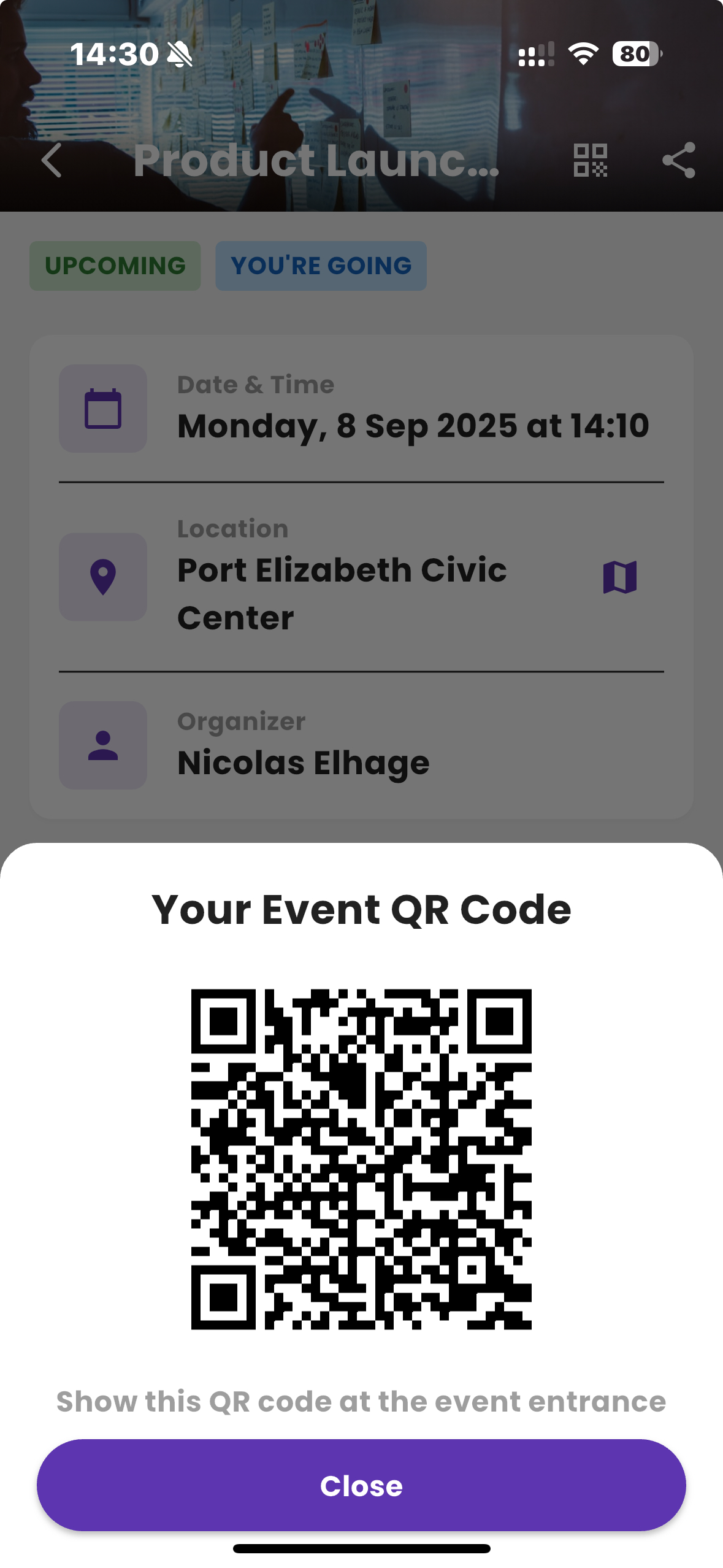Tap the YOU'RE GOING attendance badge

[321, 265]
